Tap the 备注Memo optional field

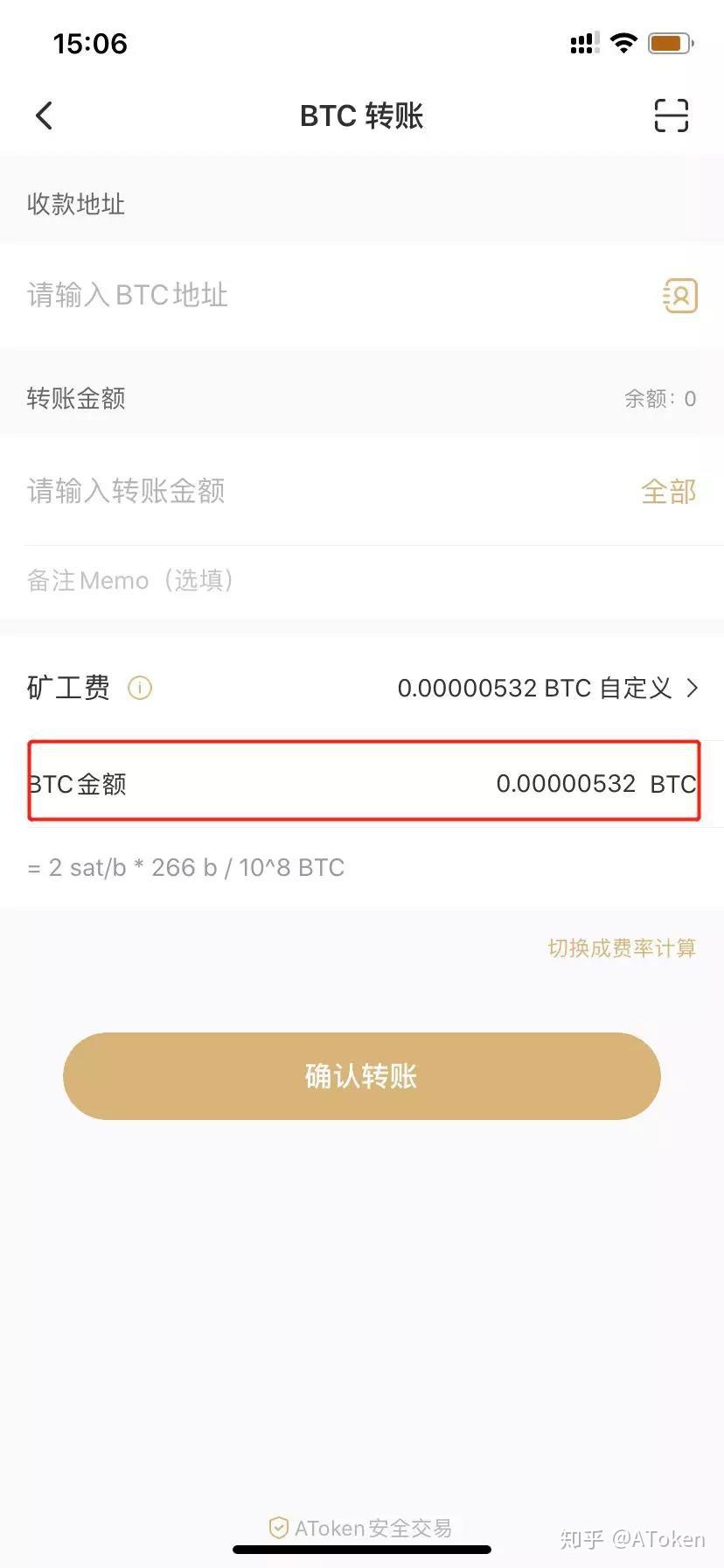pyautogui.click(x=262, y=580)
